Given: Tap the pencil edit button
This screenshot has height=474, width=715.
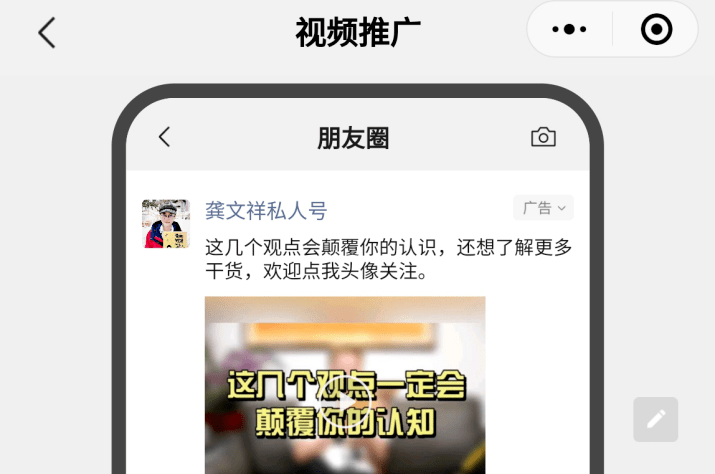Looking at the screenshot, I should coord(656,419).
